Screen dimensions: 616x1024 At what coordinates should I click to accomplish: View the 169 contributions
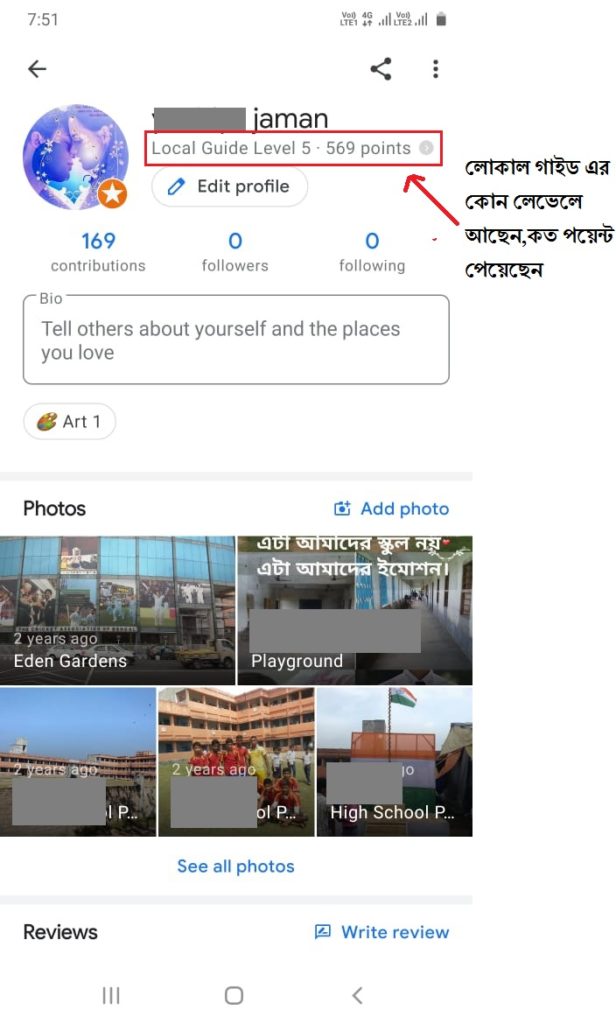98,251
